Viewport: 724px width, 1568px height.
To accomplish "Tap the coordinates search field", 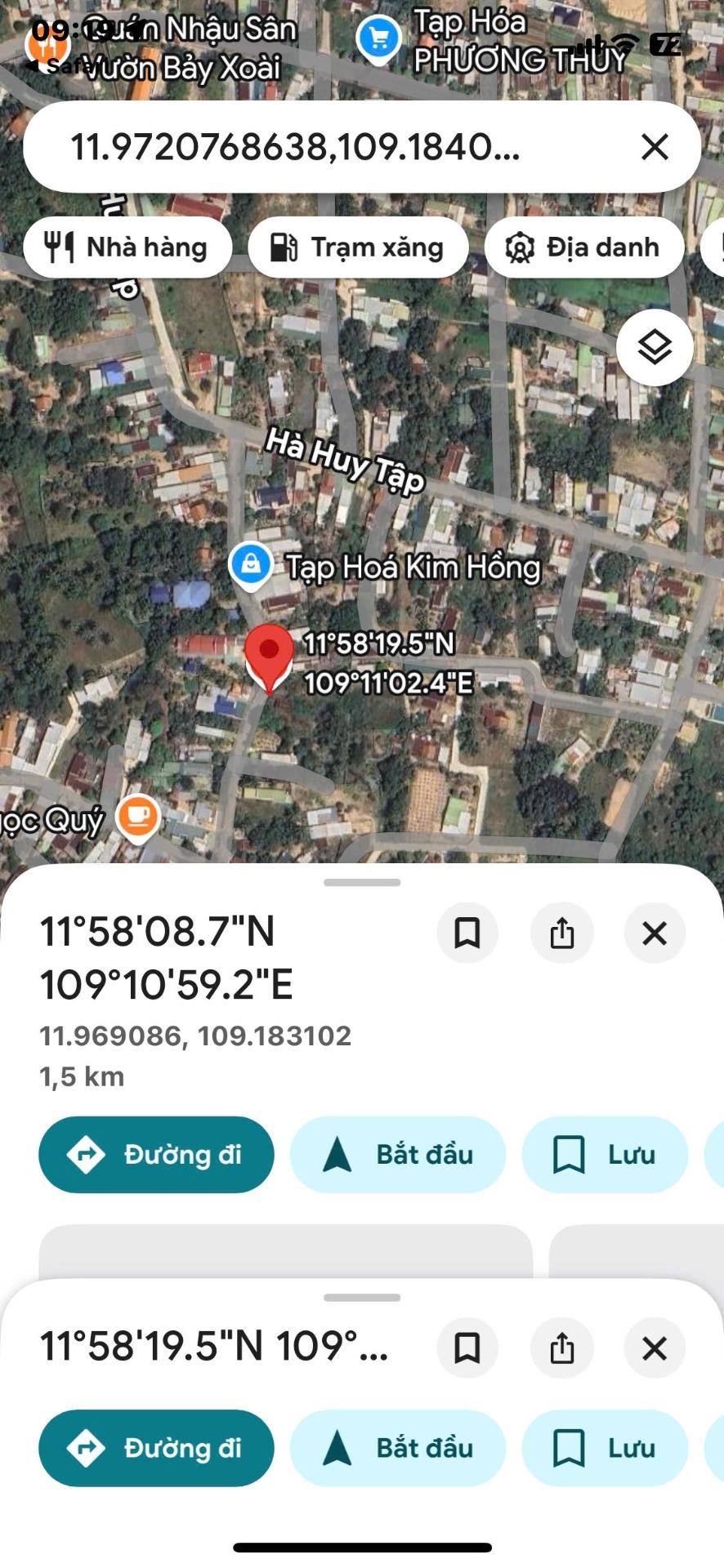I will (x=327, y=148).
